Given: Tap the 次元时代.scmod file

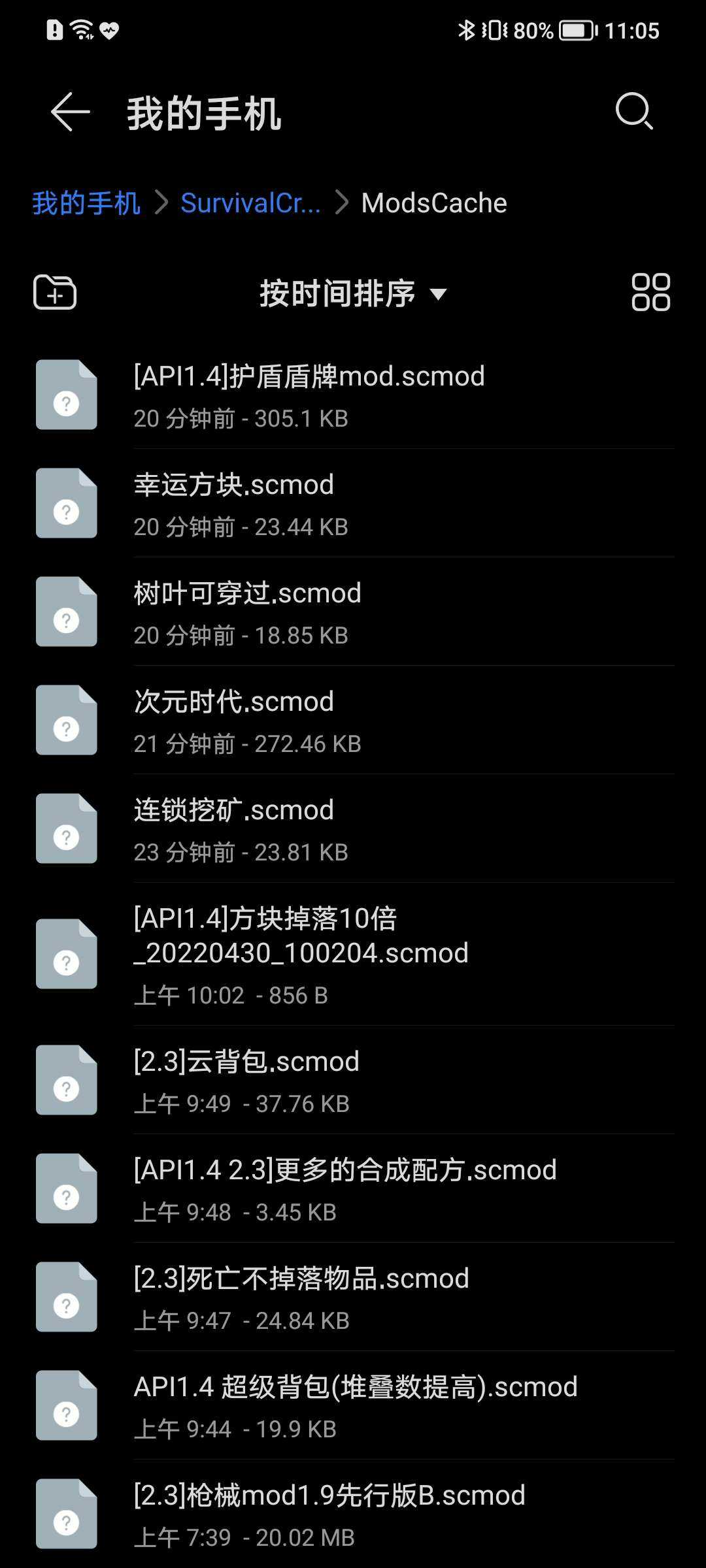Looking at the screenshot, I should [353, 720].
